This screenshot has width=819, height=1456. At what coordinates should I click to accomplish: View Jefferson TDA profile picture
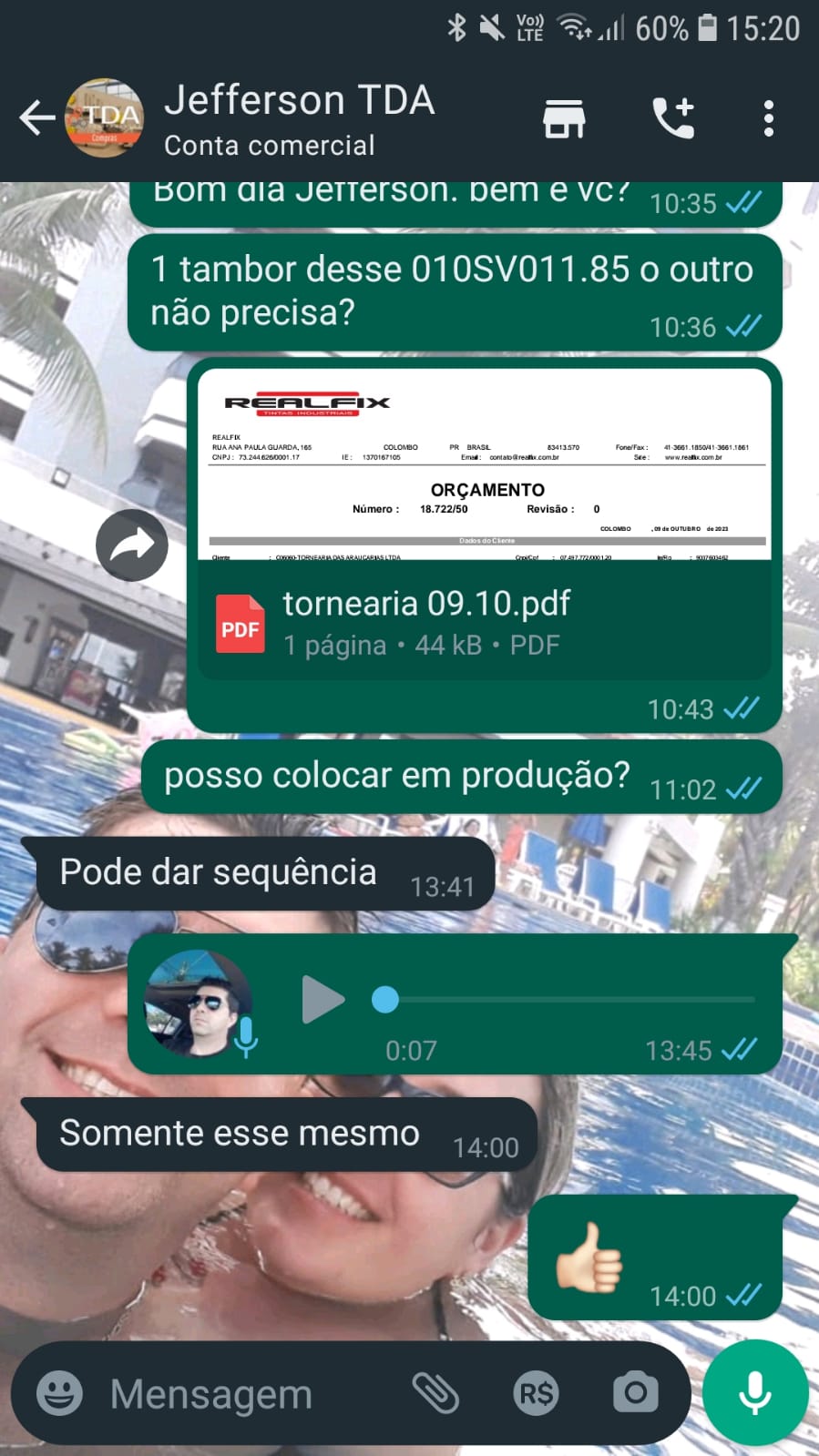(105, 118)
